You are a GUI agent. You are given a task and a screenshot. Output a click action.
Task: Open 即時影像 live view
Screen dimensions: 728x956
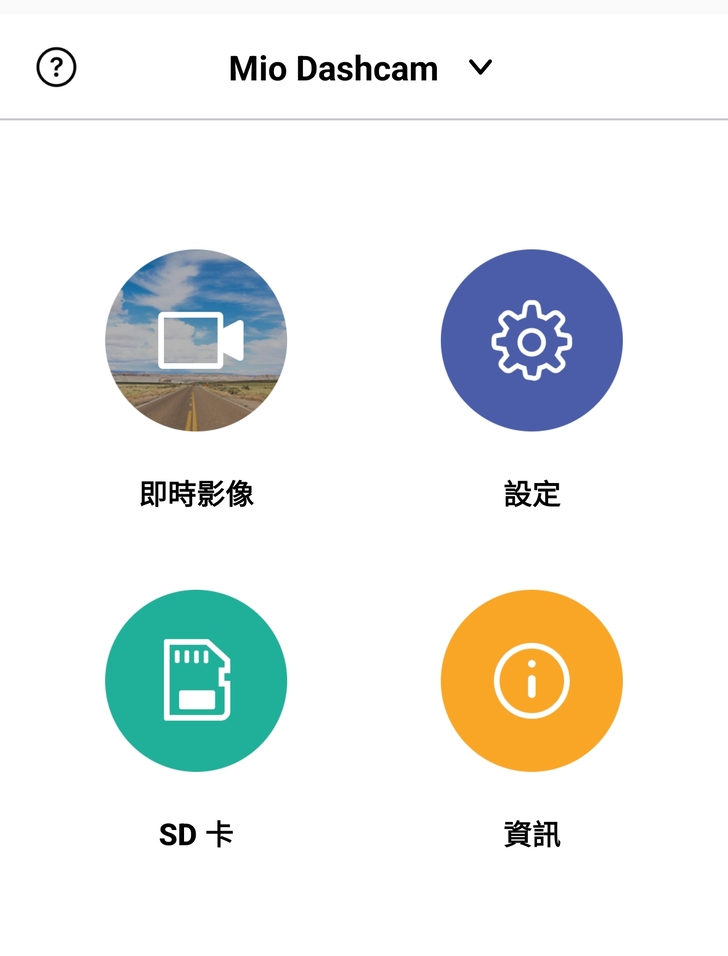pos(196,340)
